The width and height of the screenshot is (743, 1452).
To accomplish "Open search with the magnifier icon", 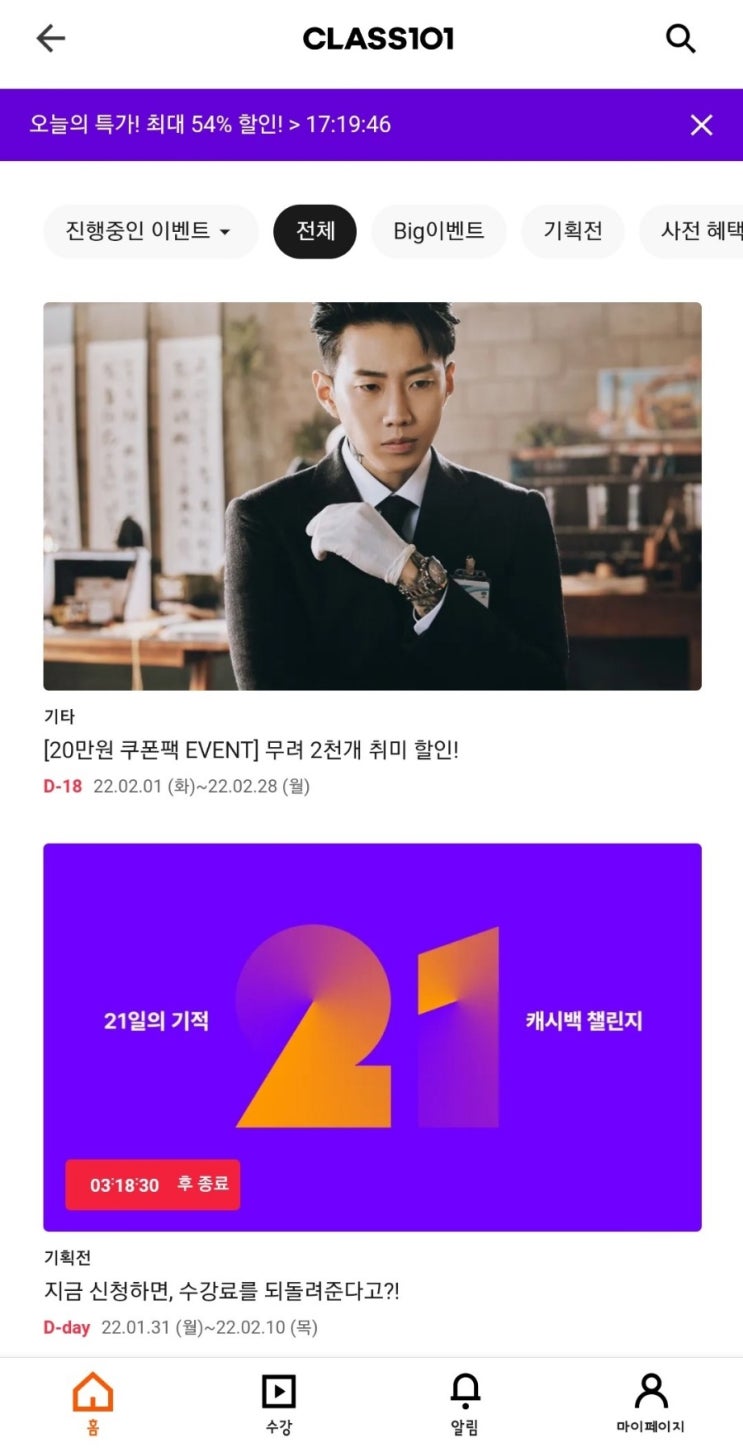I will [681, 39].
